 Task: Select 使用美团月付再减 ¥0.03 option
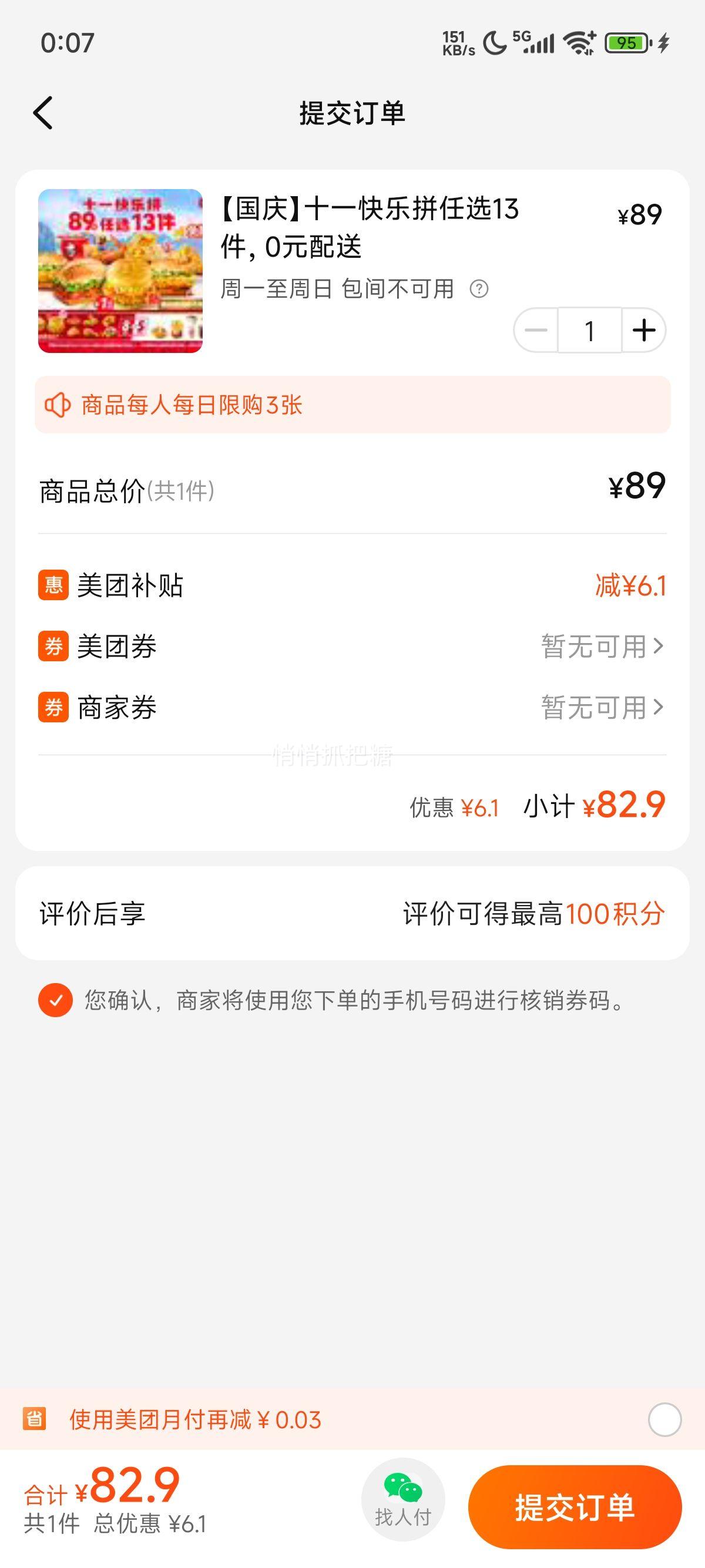[x=664, y=1419]
